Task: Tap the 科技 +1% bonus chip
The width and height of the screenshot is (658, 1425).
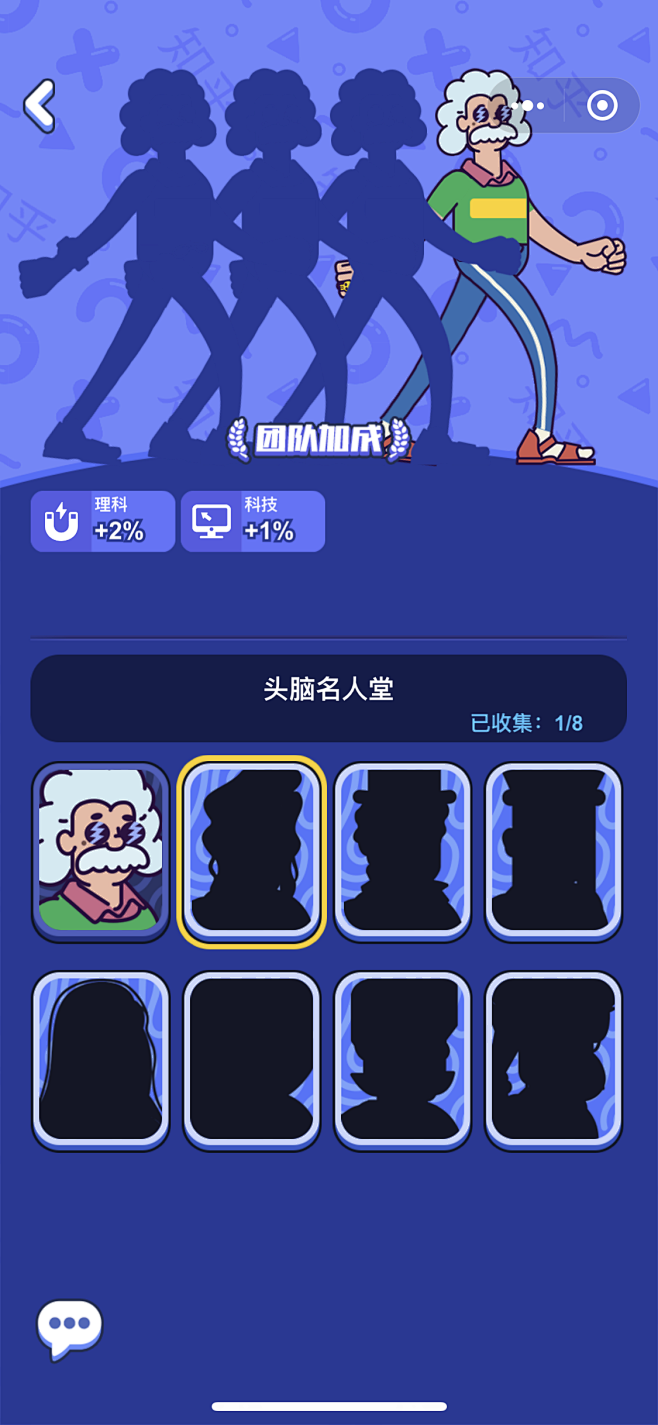Action: [x=253, y=521]
